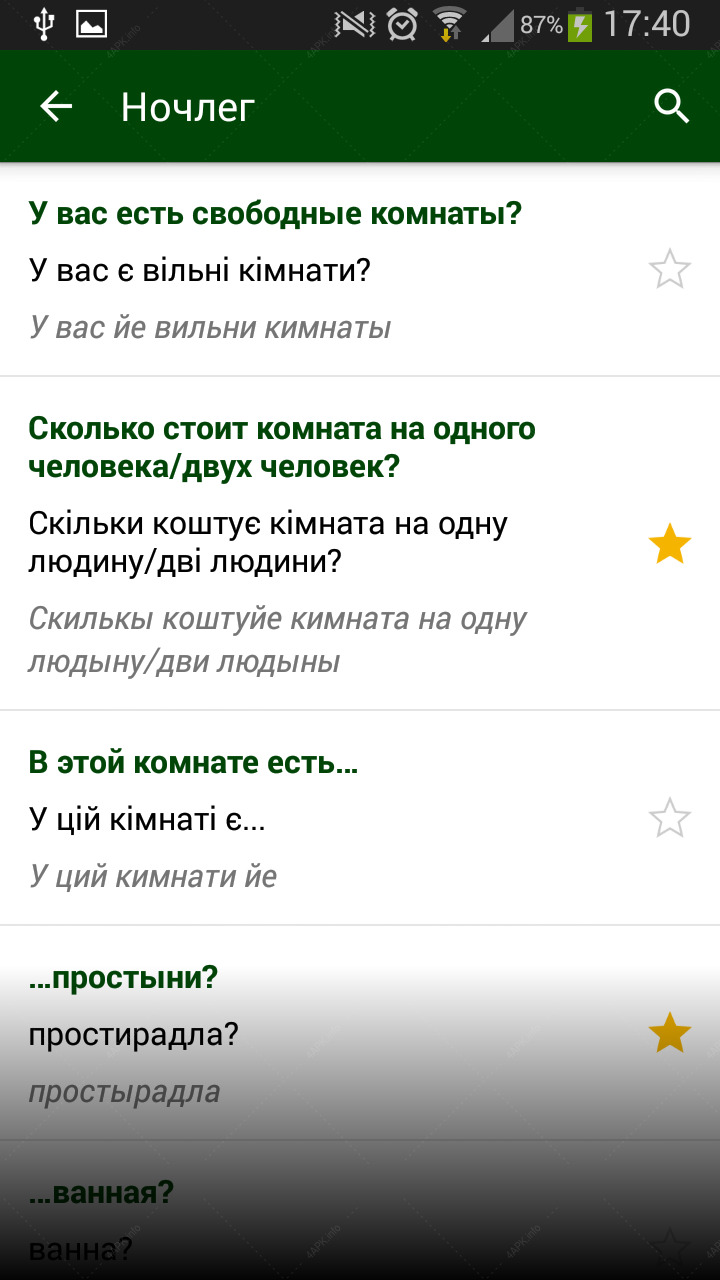Select the phrase "Скільки коштує кімната на одну людину"
720x1280 pixels.
360,544
